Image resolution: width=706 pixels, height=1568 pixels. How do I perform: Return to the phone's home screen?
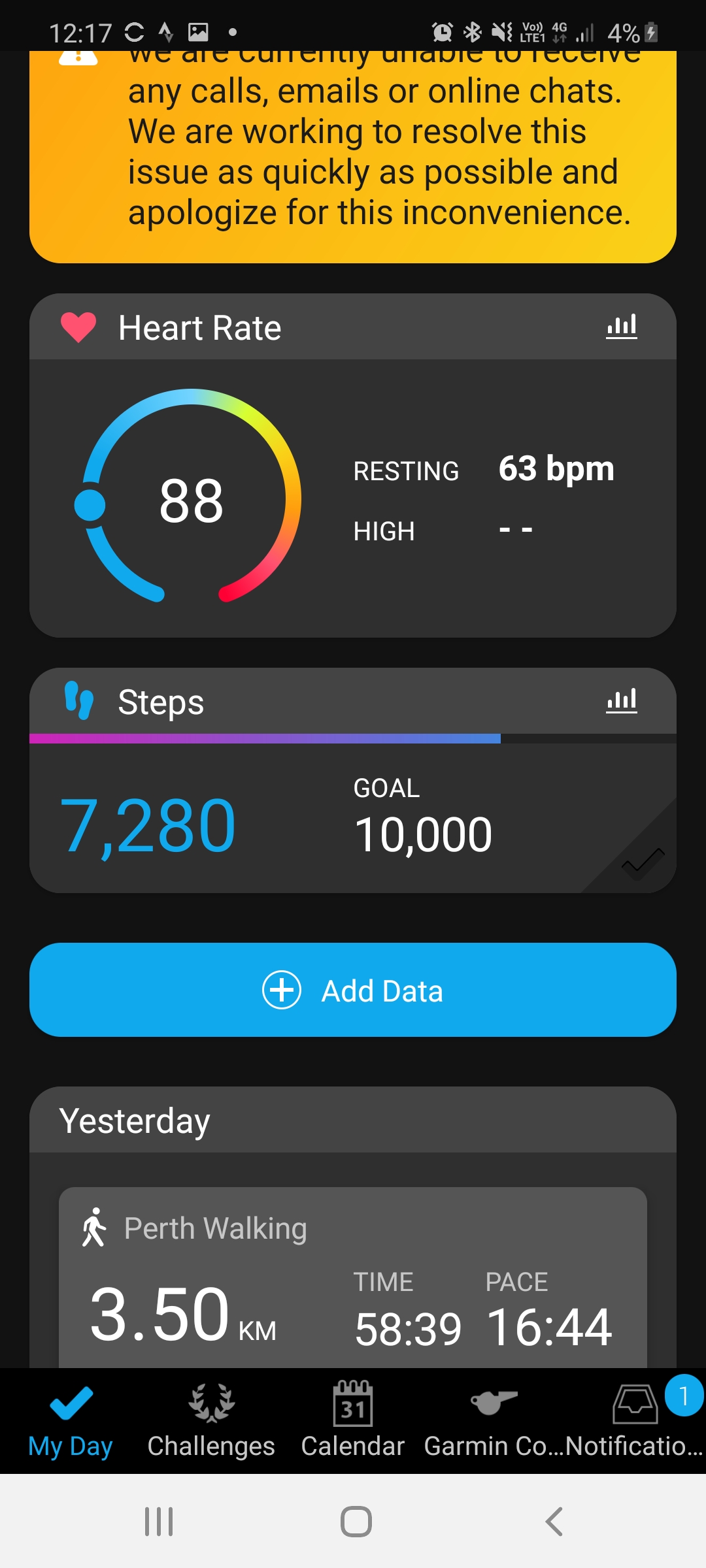click(356, 1522)
